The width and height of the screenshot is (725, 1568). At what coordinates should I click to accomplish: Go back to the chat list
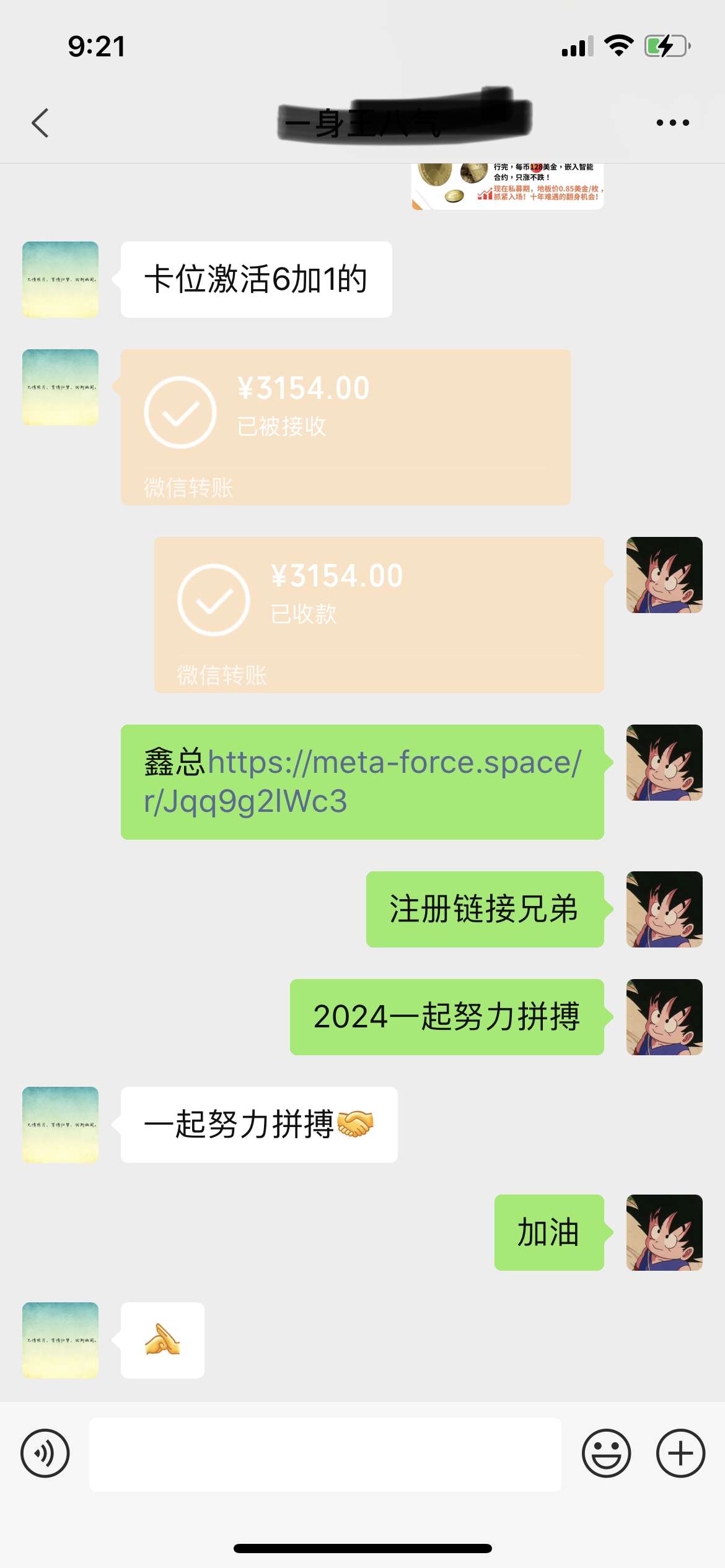pyautogui.click(x=40, y=123)
